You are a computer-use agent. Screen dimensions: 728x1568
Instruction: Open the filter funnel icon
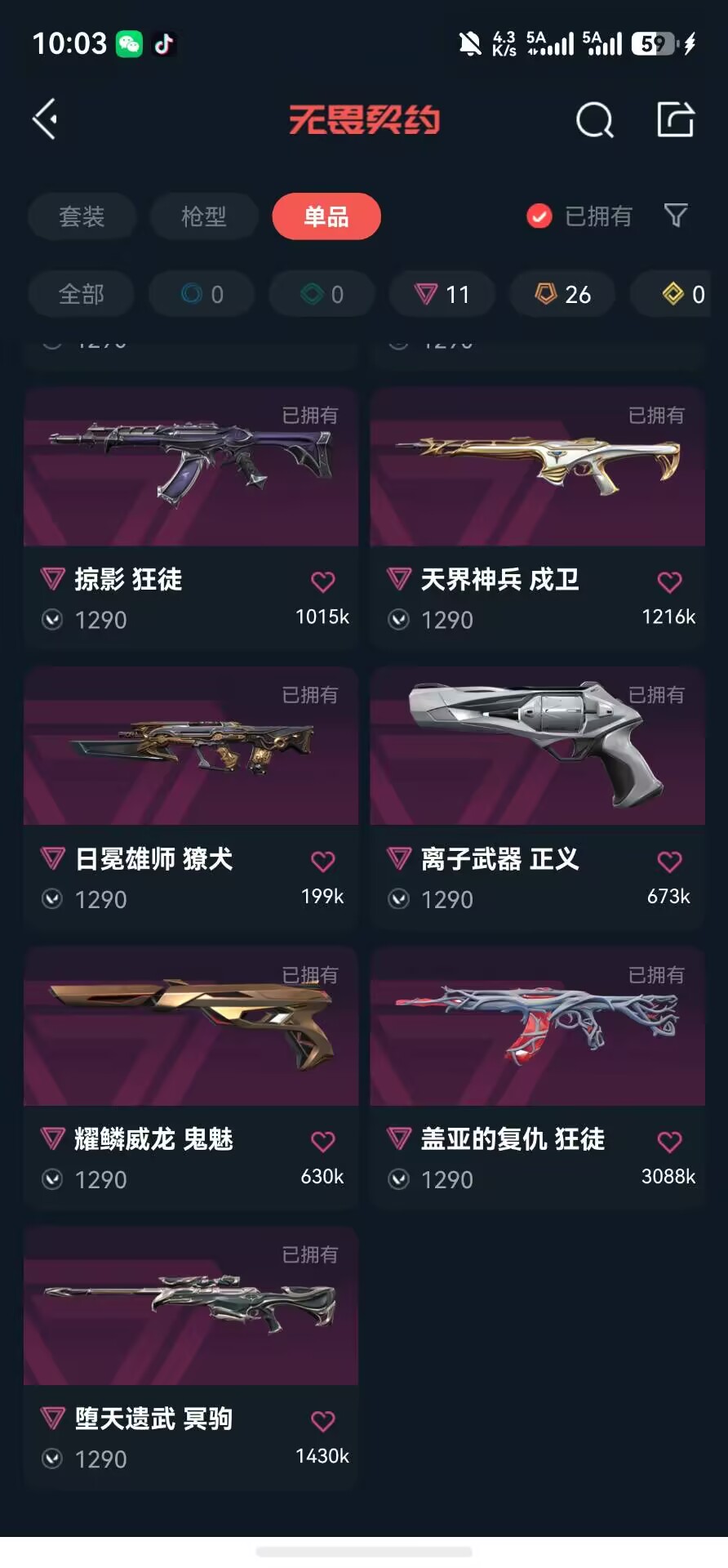676,216
